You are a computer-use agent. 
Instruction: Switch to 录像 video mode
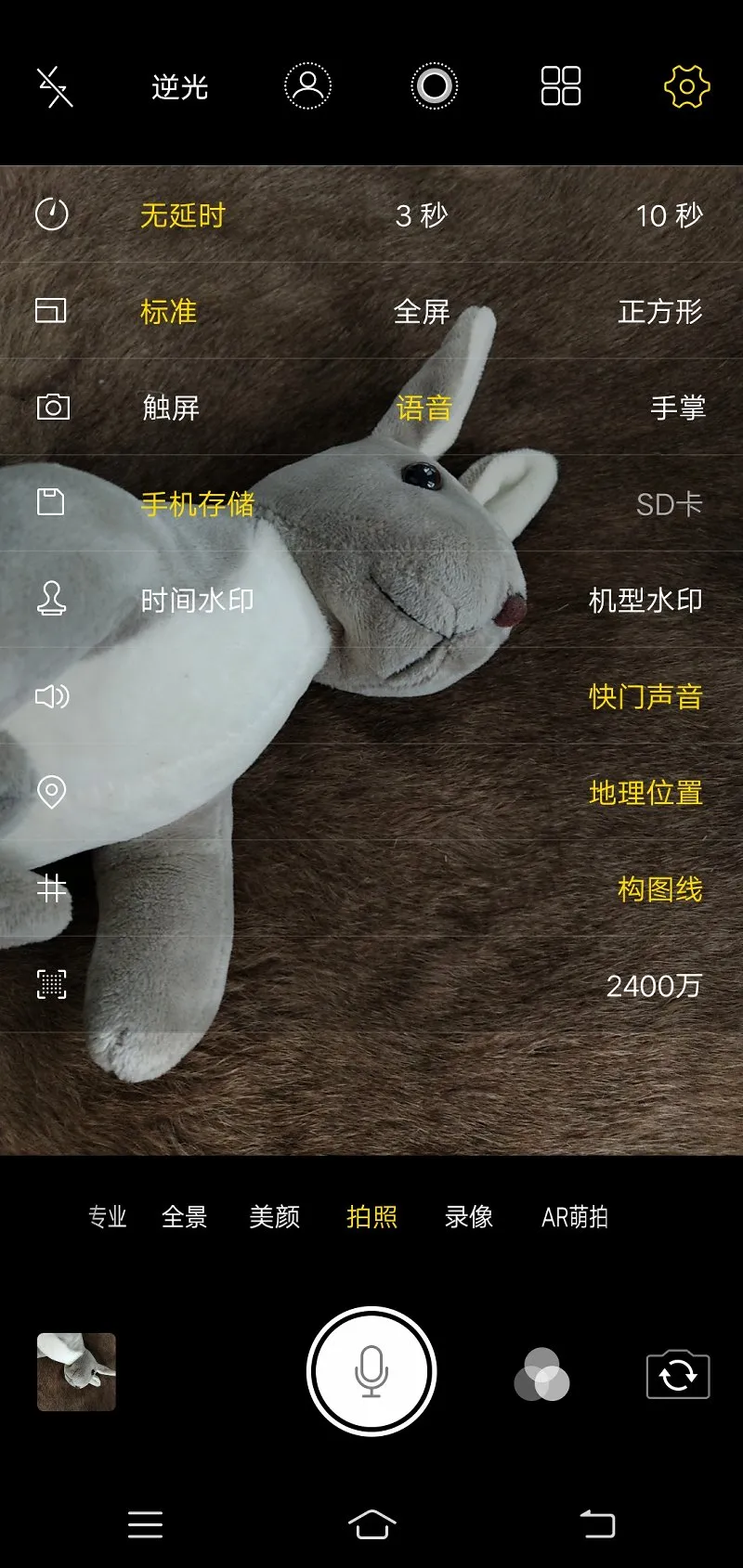[x=468, y=1217]
